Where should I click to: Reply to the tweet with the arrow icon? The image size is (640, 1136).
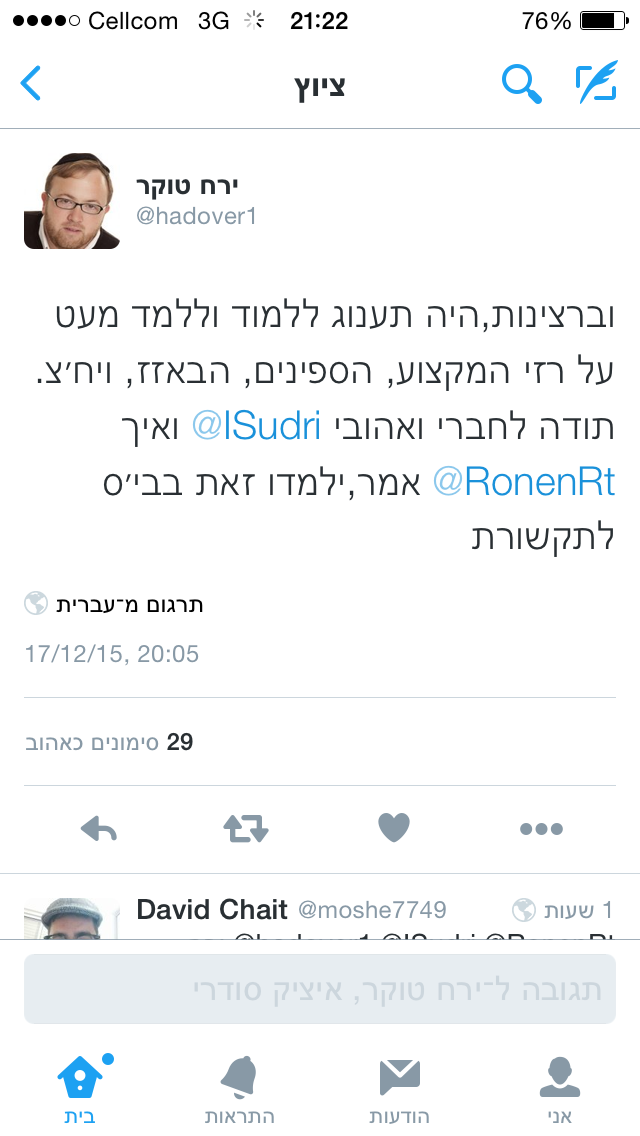click(x=99, y=829)
